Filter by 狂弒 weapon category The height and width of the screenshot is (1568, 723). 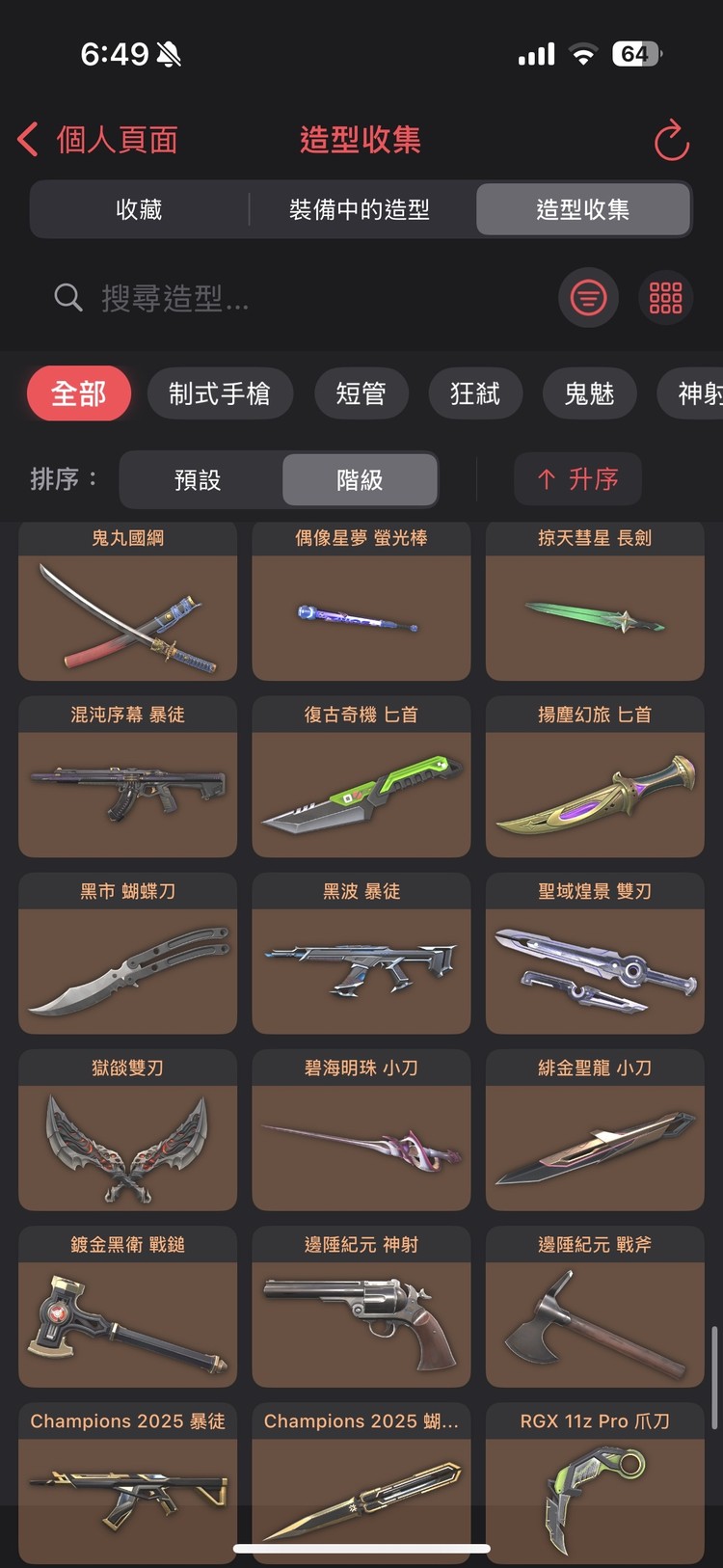475,393
